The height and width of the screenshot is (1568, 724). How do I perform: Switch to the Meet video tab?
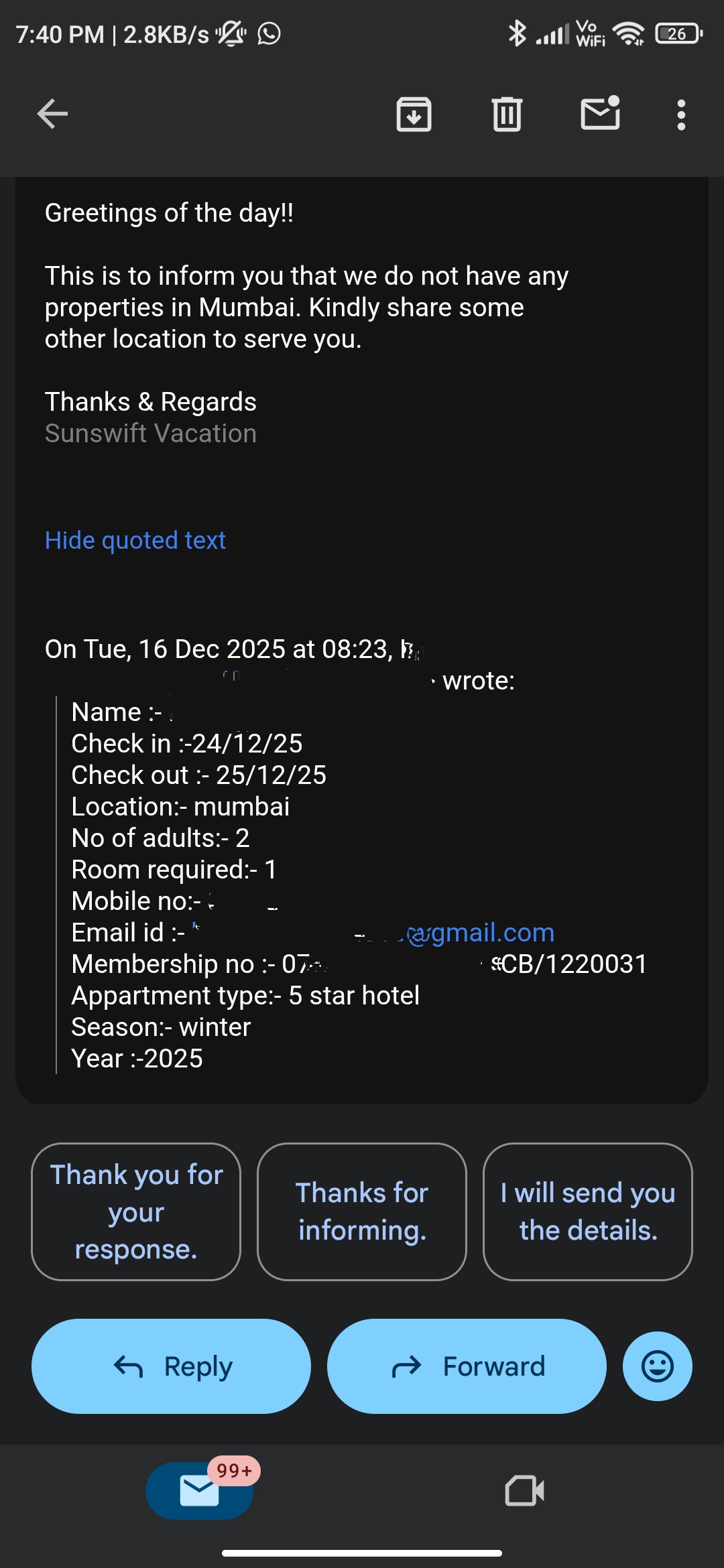524,1491
